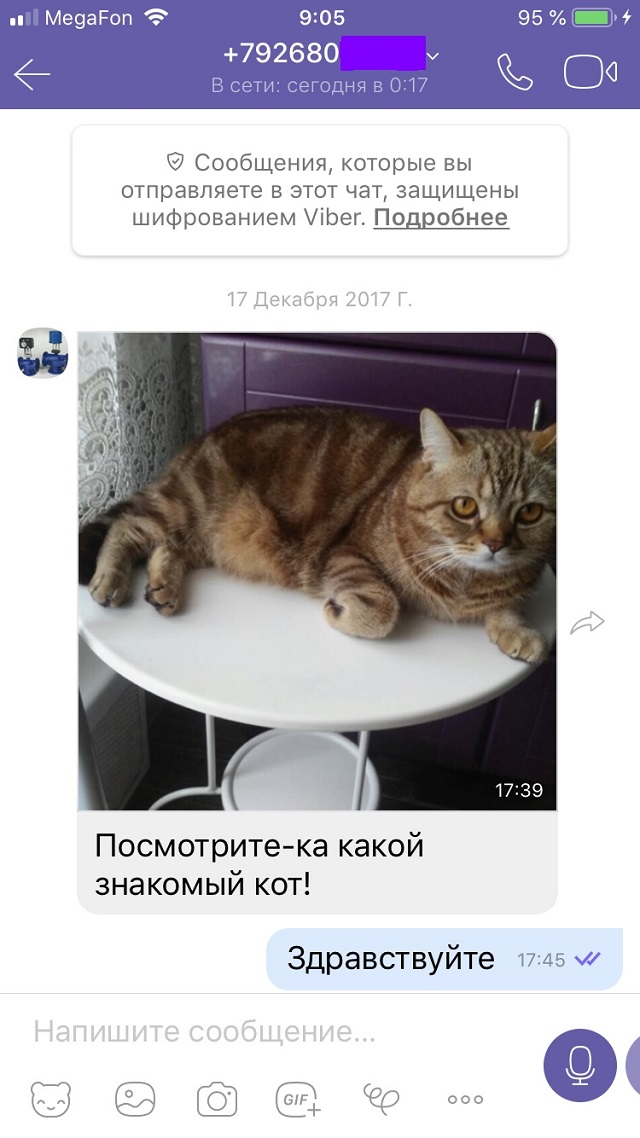Open the Подробнее encryption link

tap(441, 218)
